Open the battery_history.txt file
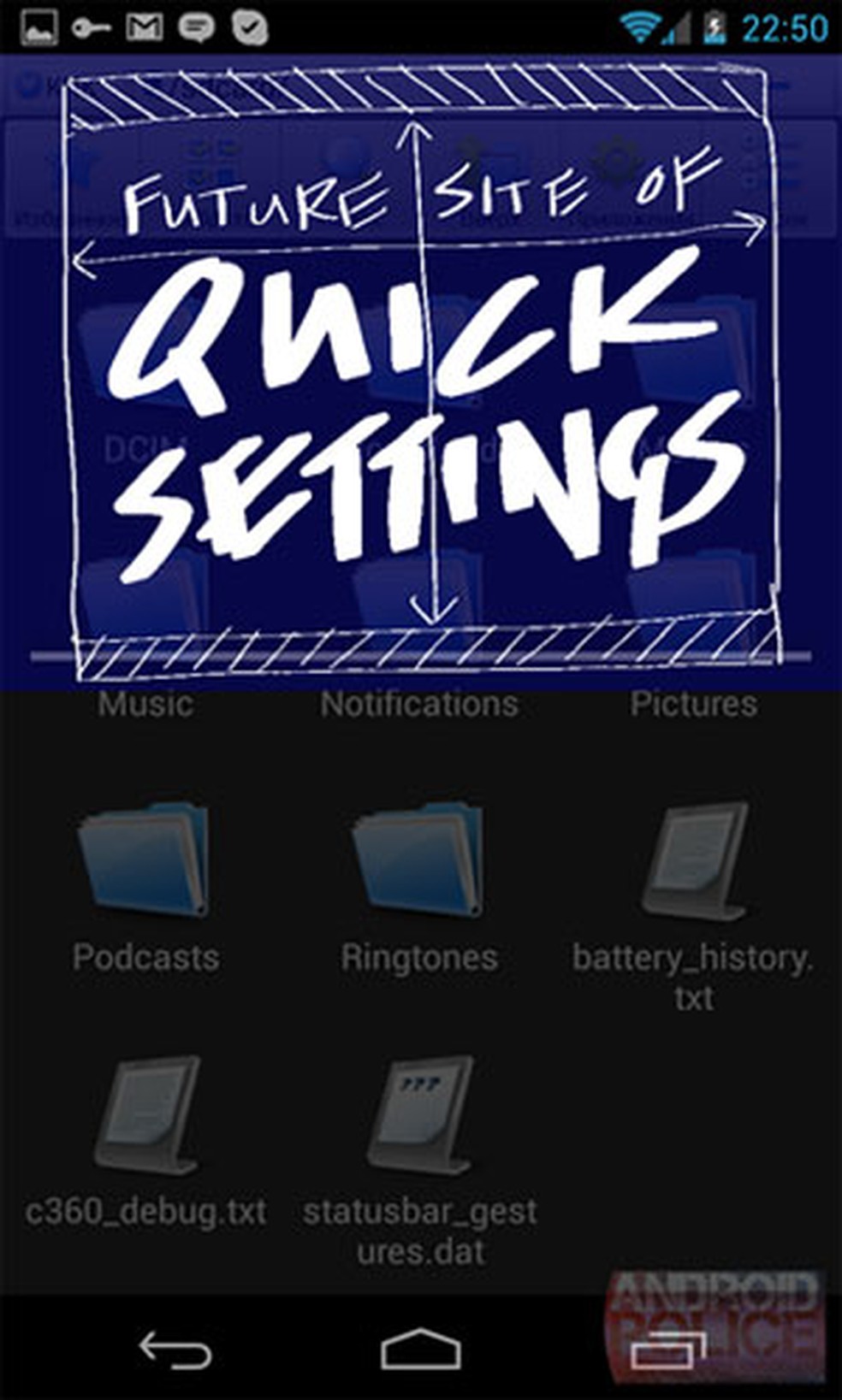842x1400 pixels. pos(693,863)
